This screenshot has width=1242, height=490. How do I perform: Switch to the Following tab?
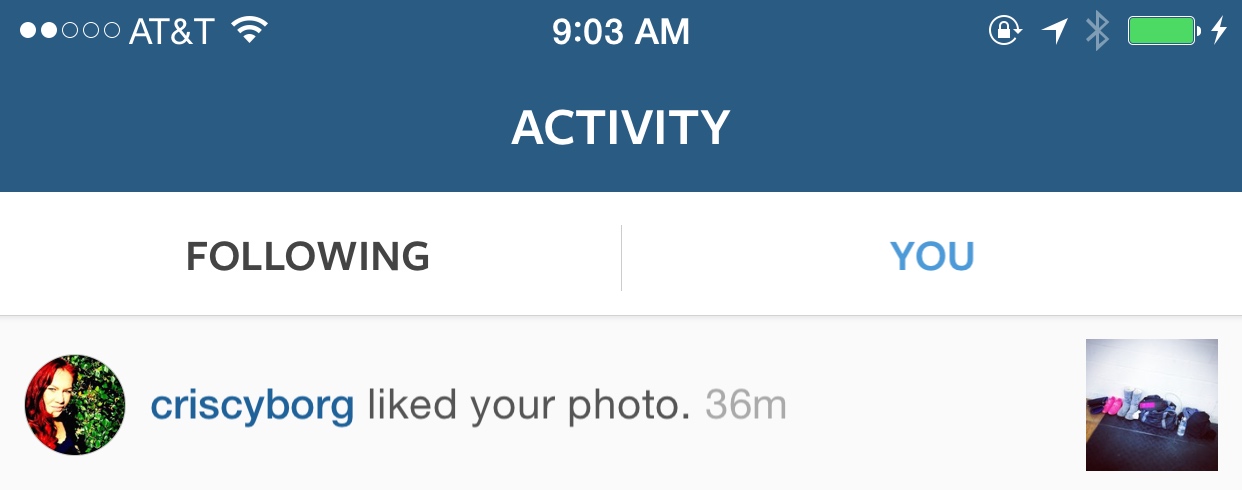click(308, 257)
